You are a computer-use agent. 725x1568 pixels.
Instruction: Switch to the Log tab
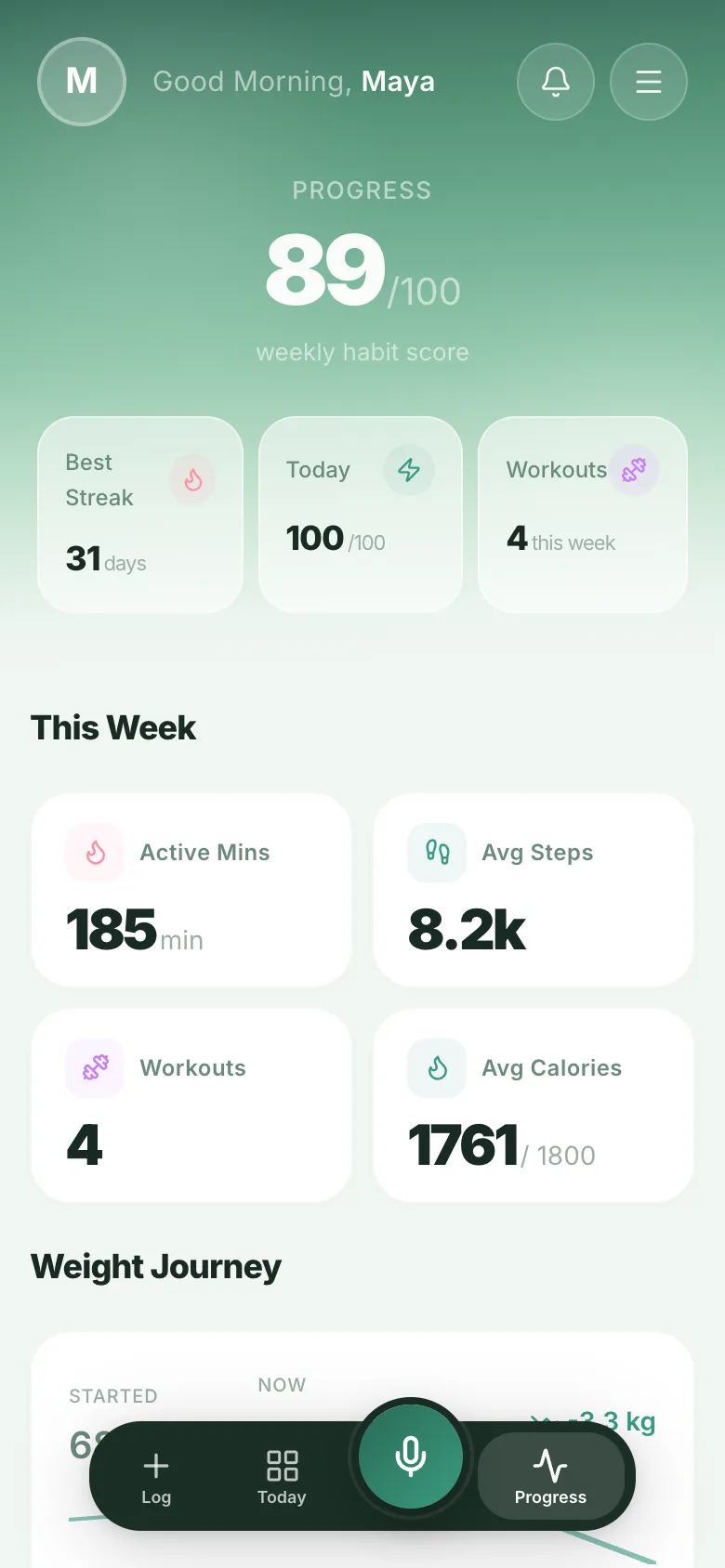tap(156, 1477)
